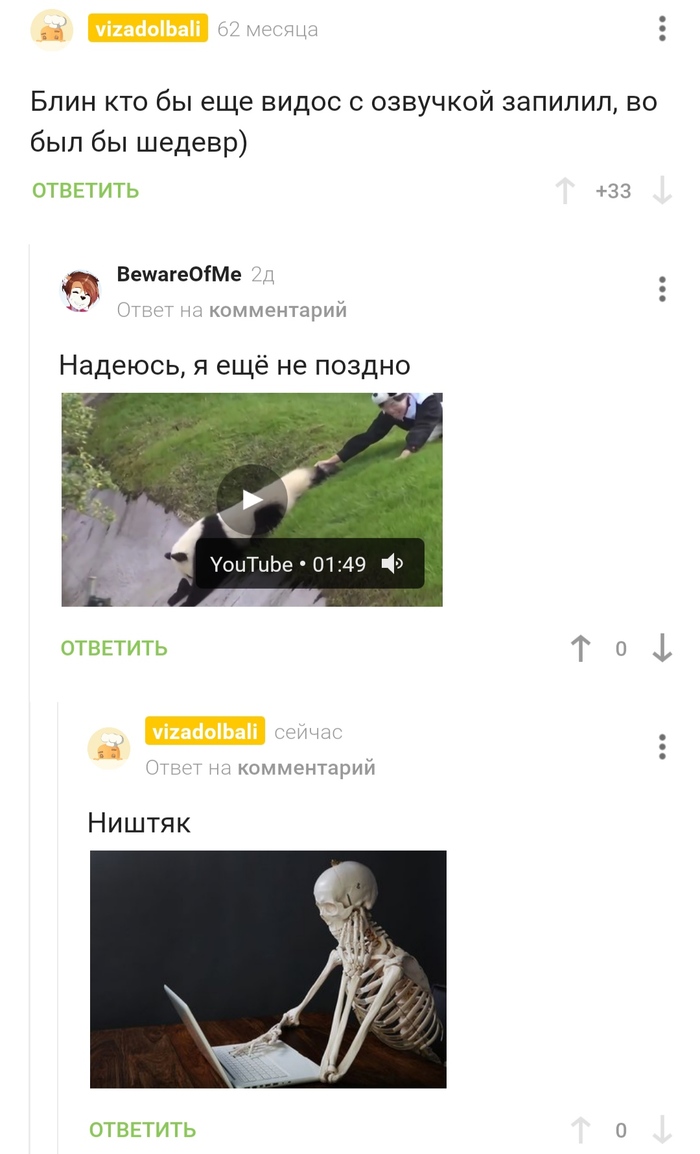Open BewareOfMe's profile from the username
This screenshot has height=1154, width=700.
click(179, 275)
